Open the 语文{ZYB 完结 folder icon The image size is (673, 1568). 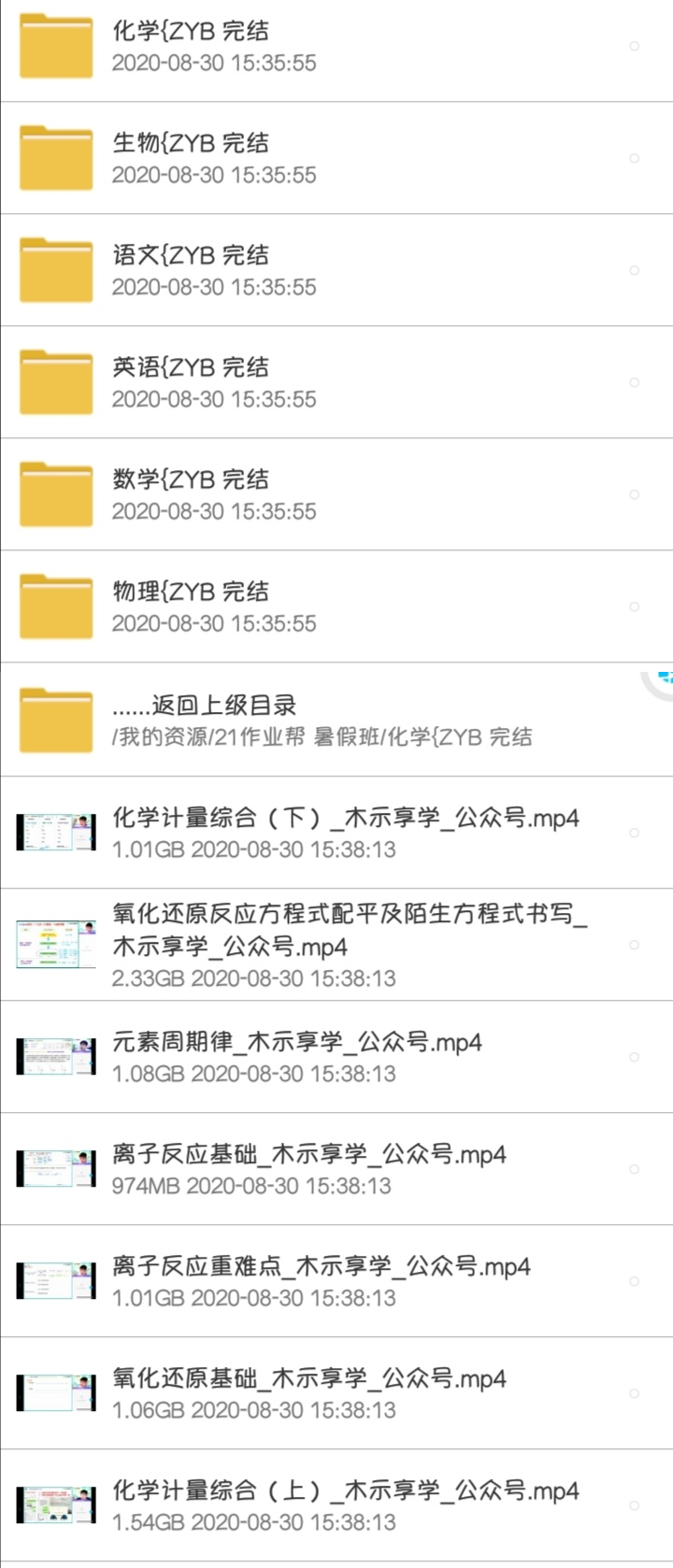point(55,268)
